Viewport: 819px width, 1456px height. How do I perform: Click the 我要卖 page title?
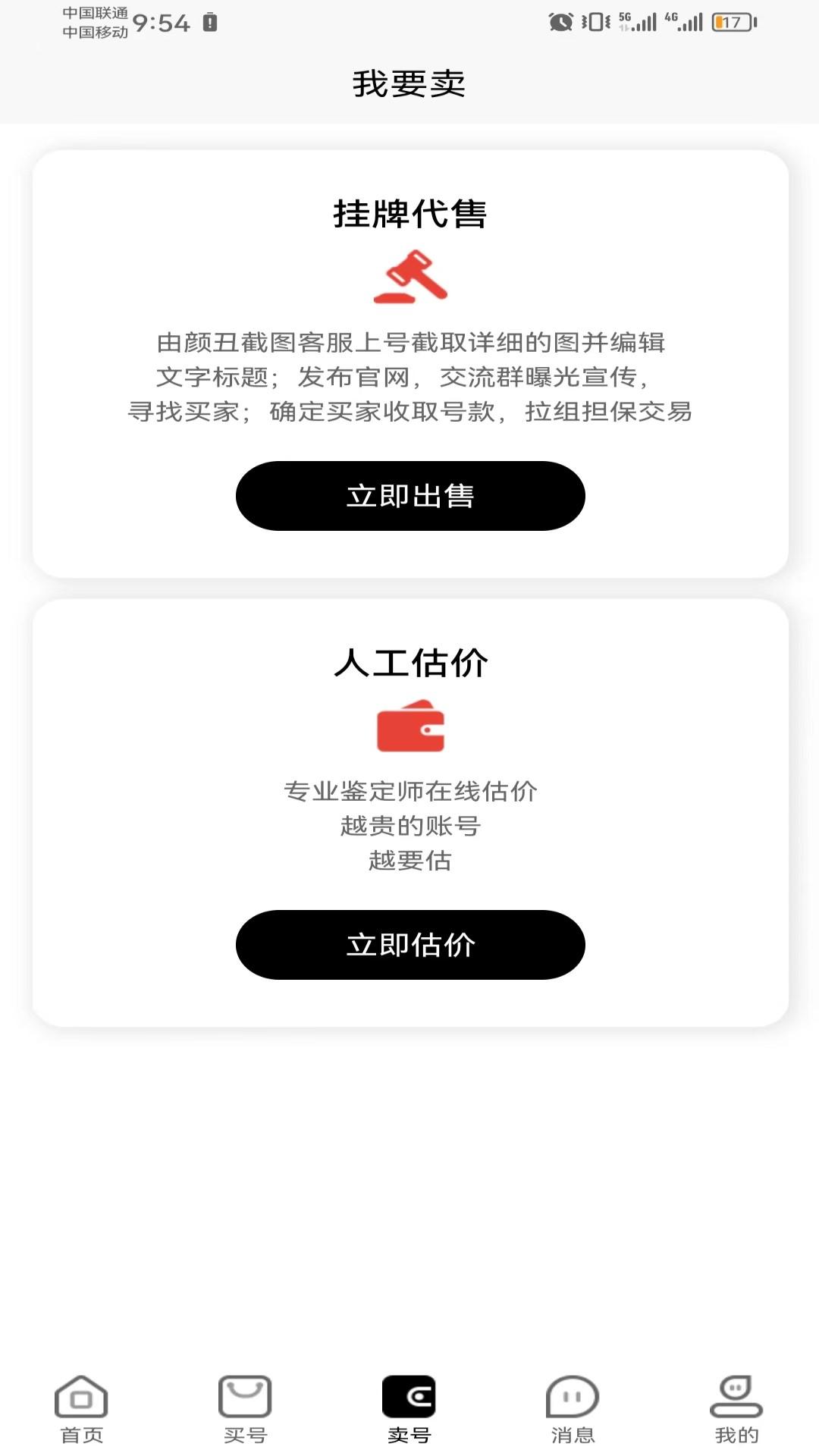409,85
